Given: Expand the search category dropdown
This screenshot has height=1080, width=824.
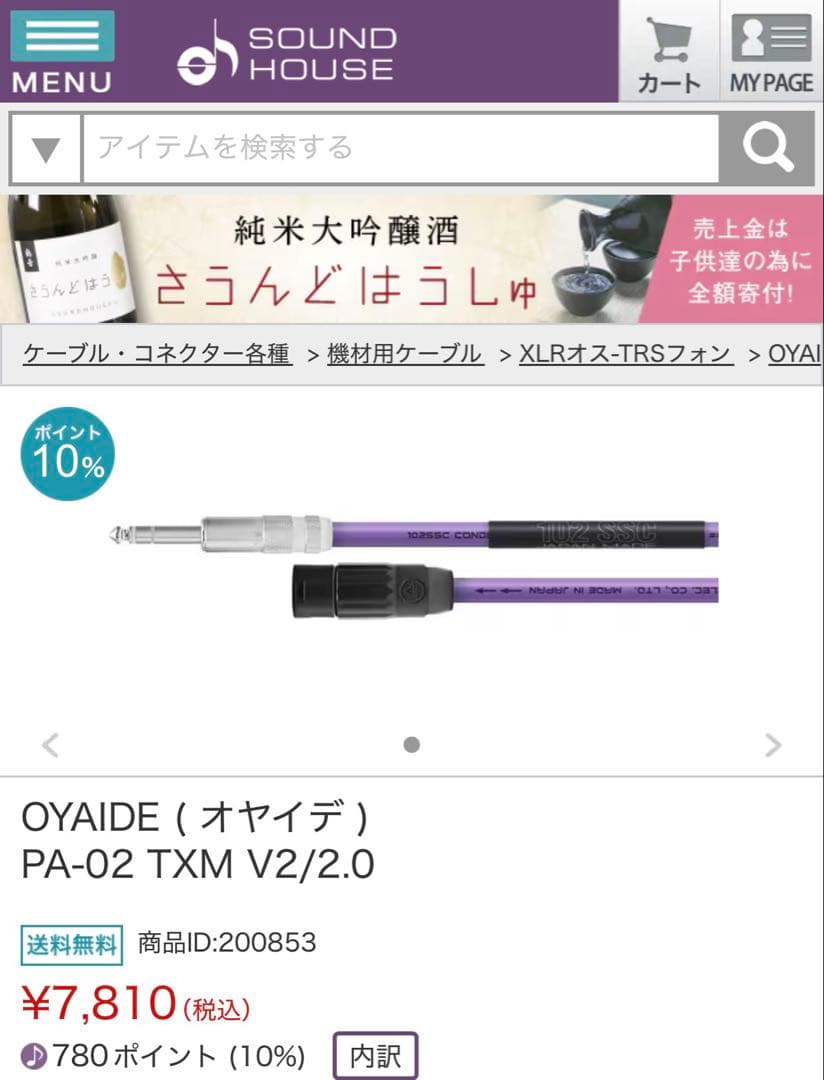Looking at the screenshot, I should coord(45,149).
